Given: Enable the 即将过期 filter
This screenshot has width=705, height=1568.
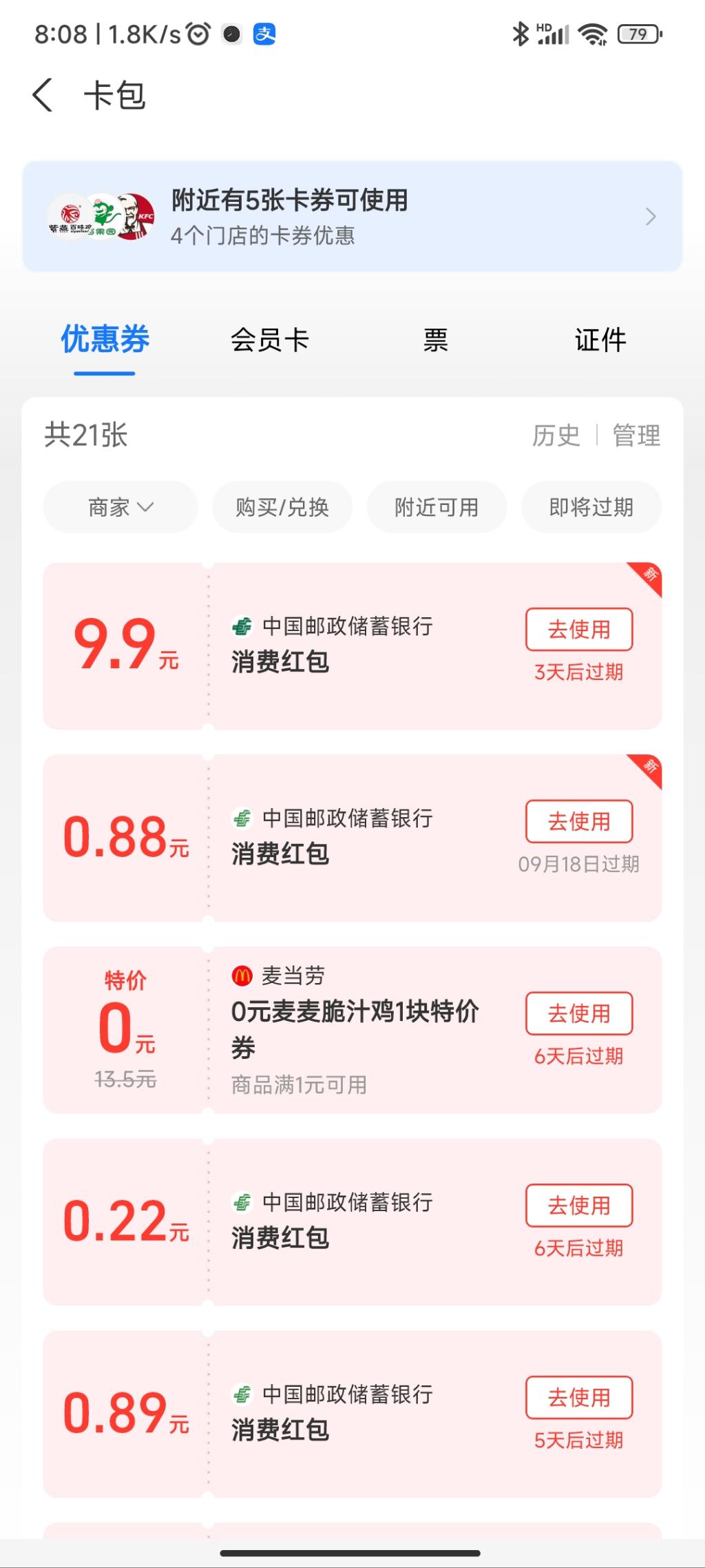Looking at the screenshot, I should [591, 506].
